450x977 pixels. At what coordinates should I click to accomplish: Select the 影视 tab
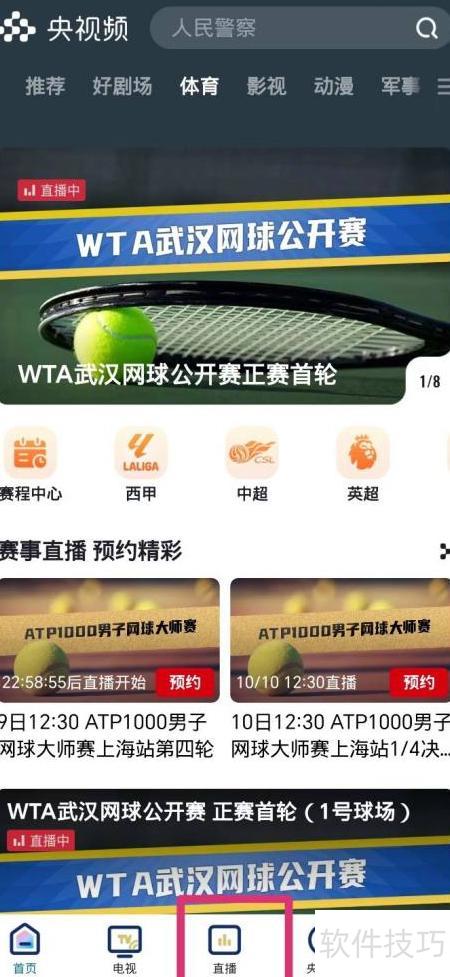(266, 86)
